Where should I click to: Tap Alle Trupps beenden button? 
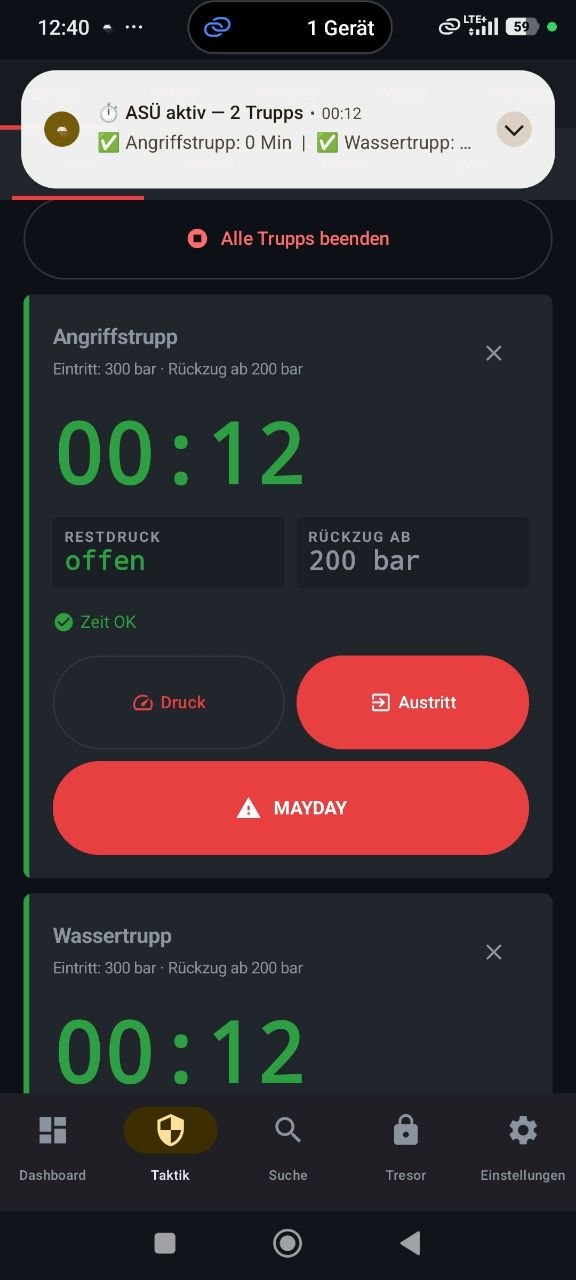[x=288, y=239]
